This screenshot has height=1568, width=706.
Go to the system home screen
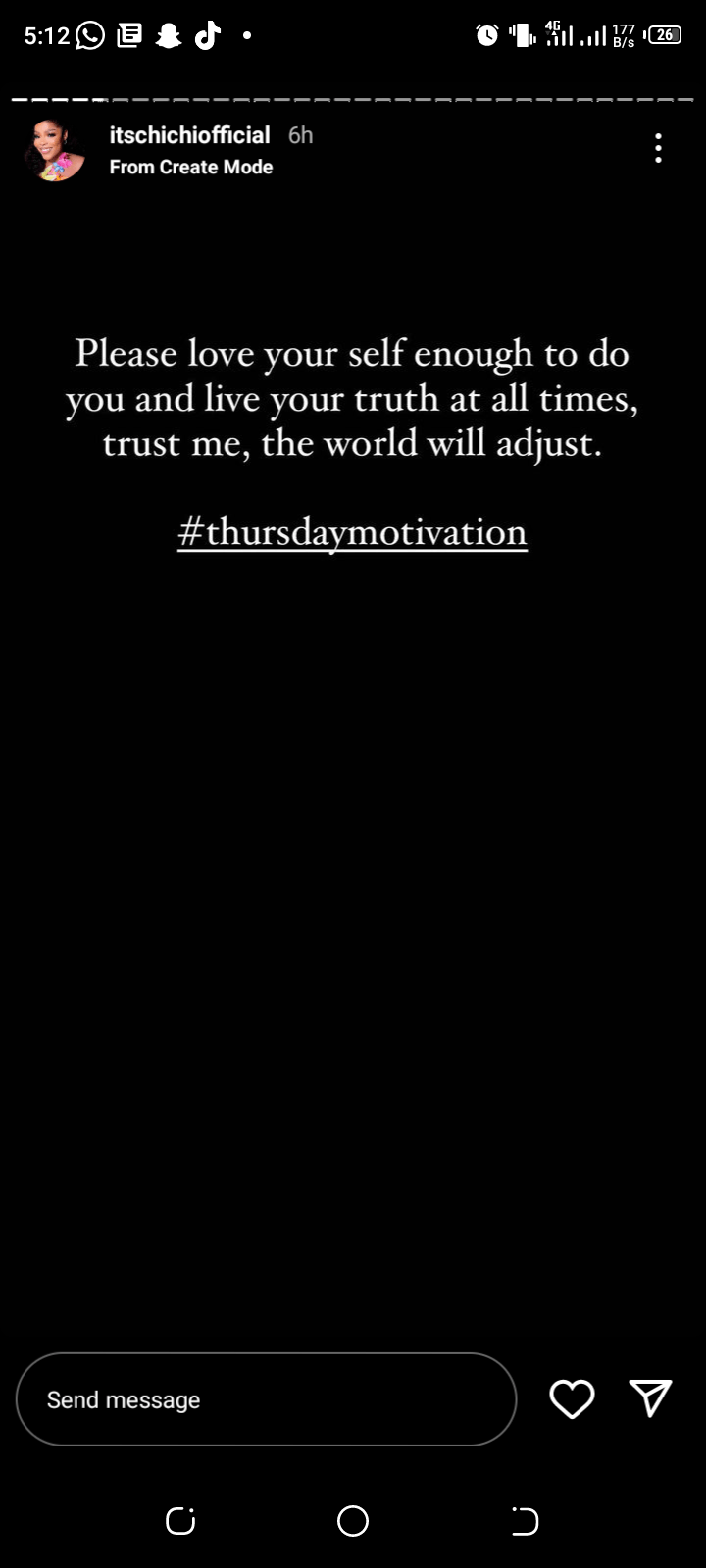353,1521
